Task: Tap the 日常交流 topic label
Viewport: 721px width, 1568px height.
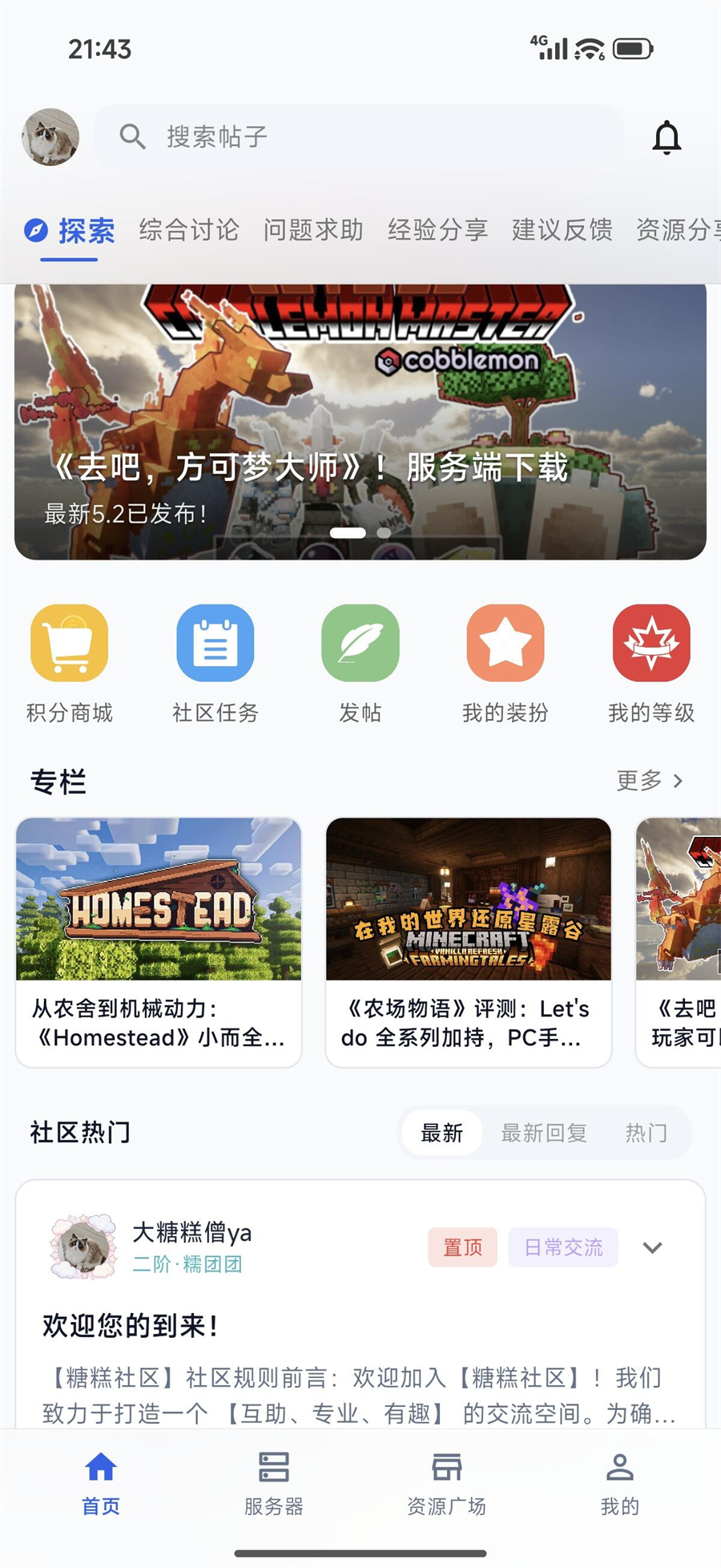Action: coord(563,1248)
